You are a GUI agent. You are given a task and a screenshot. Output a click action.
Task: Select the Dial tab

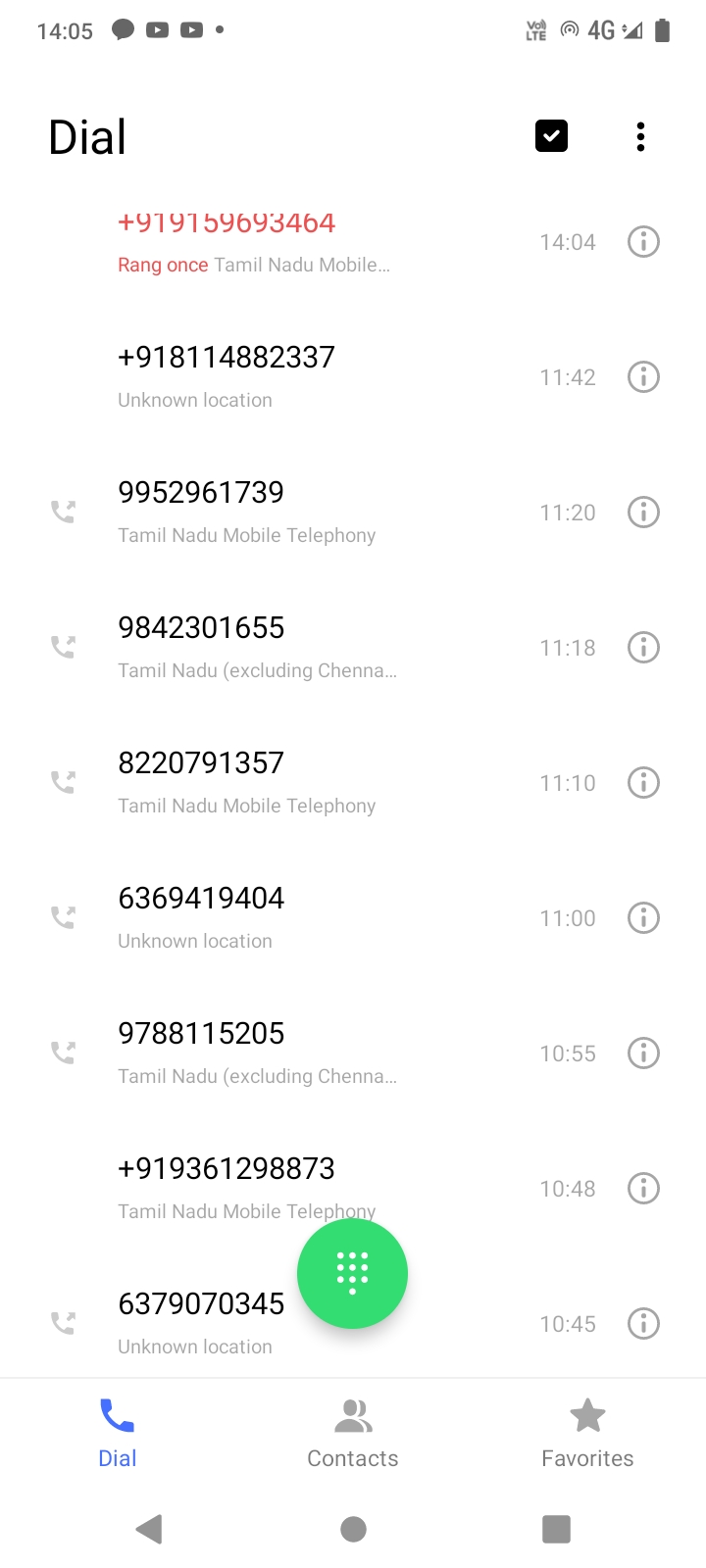point(118,1433)
